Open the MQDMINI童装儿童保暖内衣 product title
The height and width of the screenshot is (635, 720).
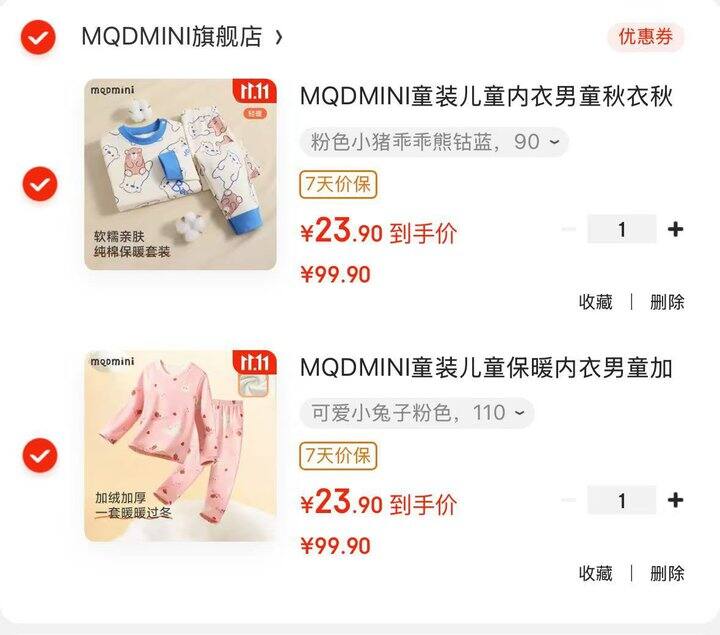click(486, 368)
